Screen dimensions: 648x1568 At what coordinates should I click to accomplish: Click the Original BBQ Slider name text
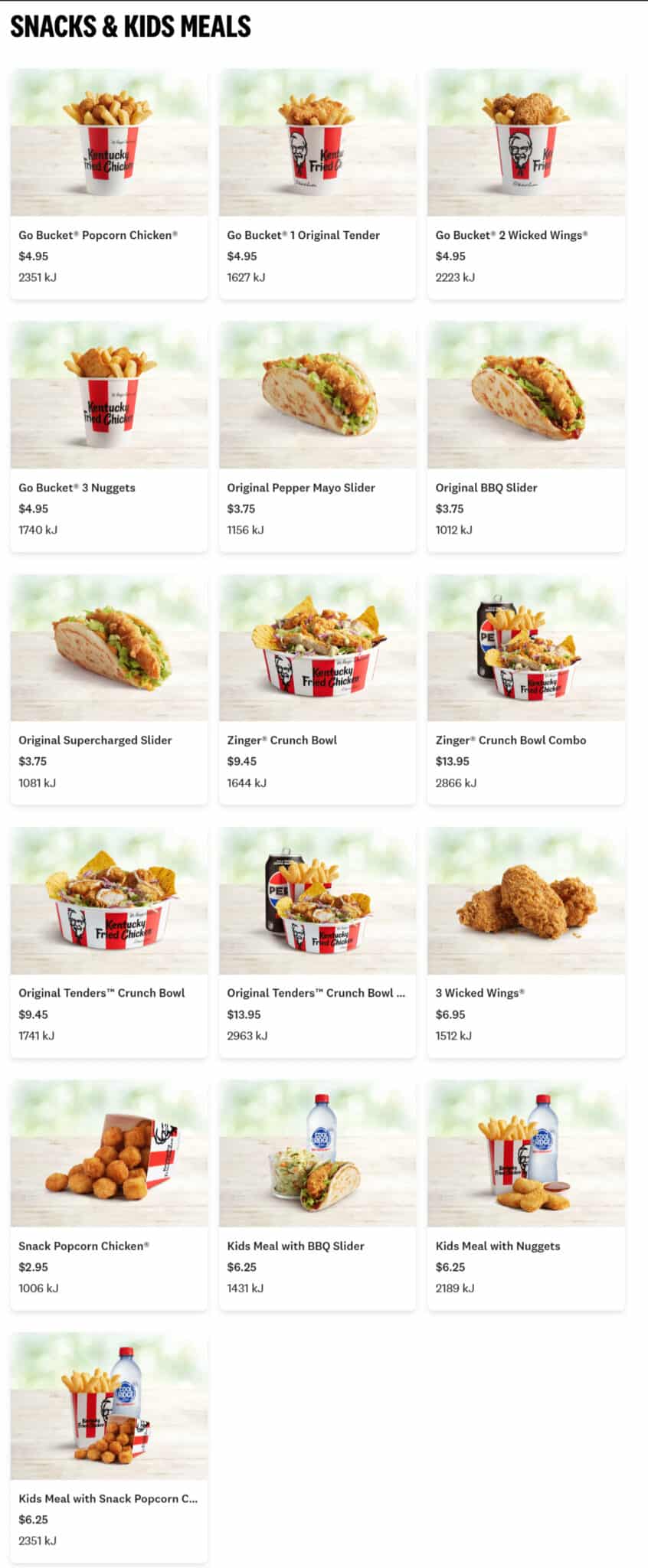[x=486, y=487]
